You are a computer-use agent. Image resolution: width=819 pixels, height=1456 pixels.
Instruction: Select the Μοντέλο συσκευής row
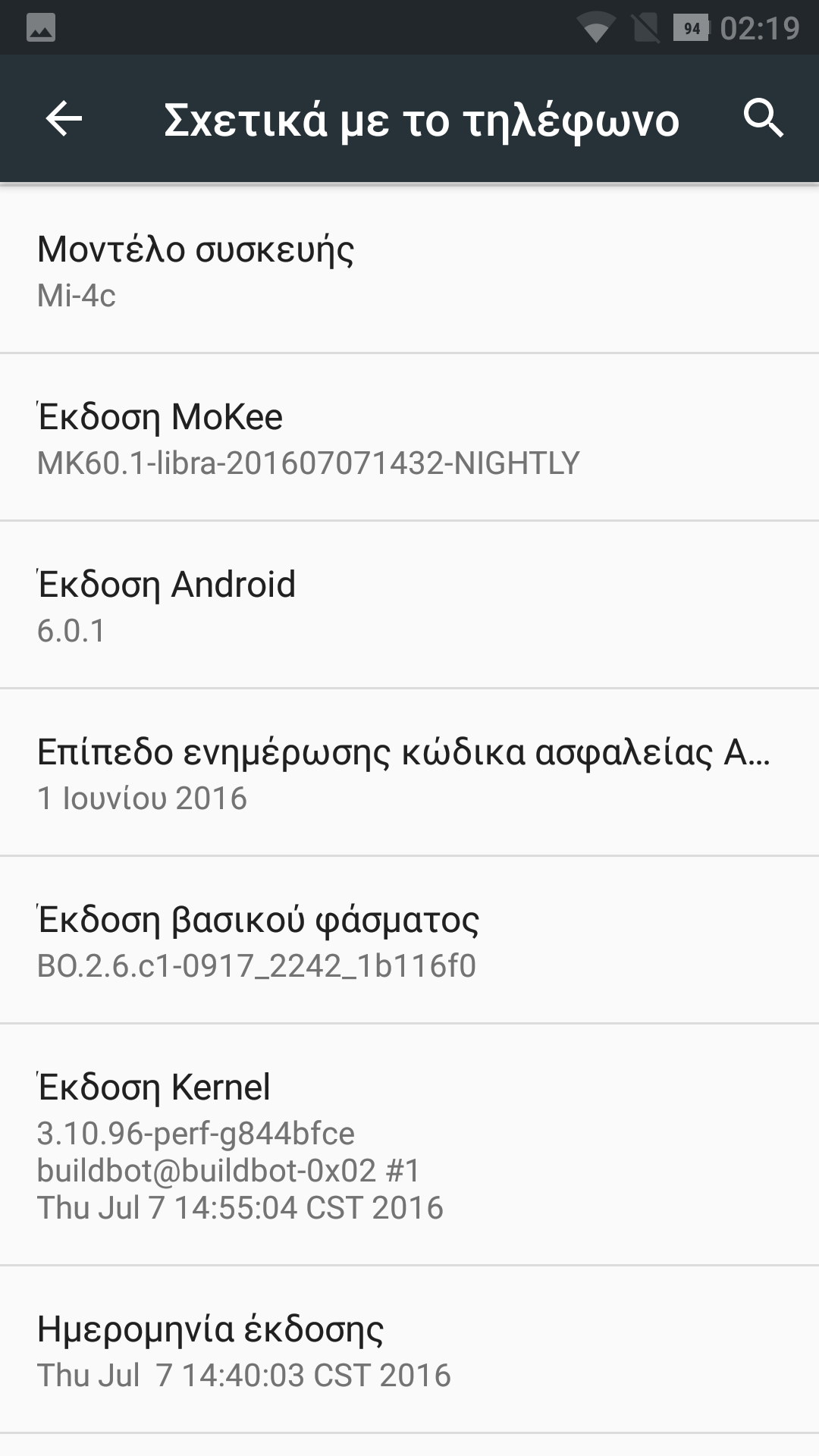409,270
